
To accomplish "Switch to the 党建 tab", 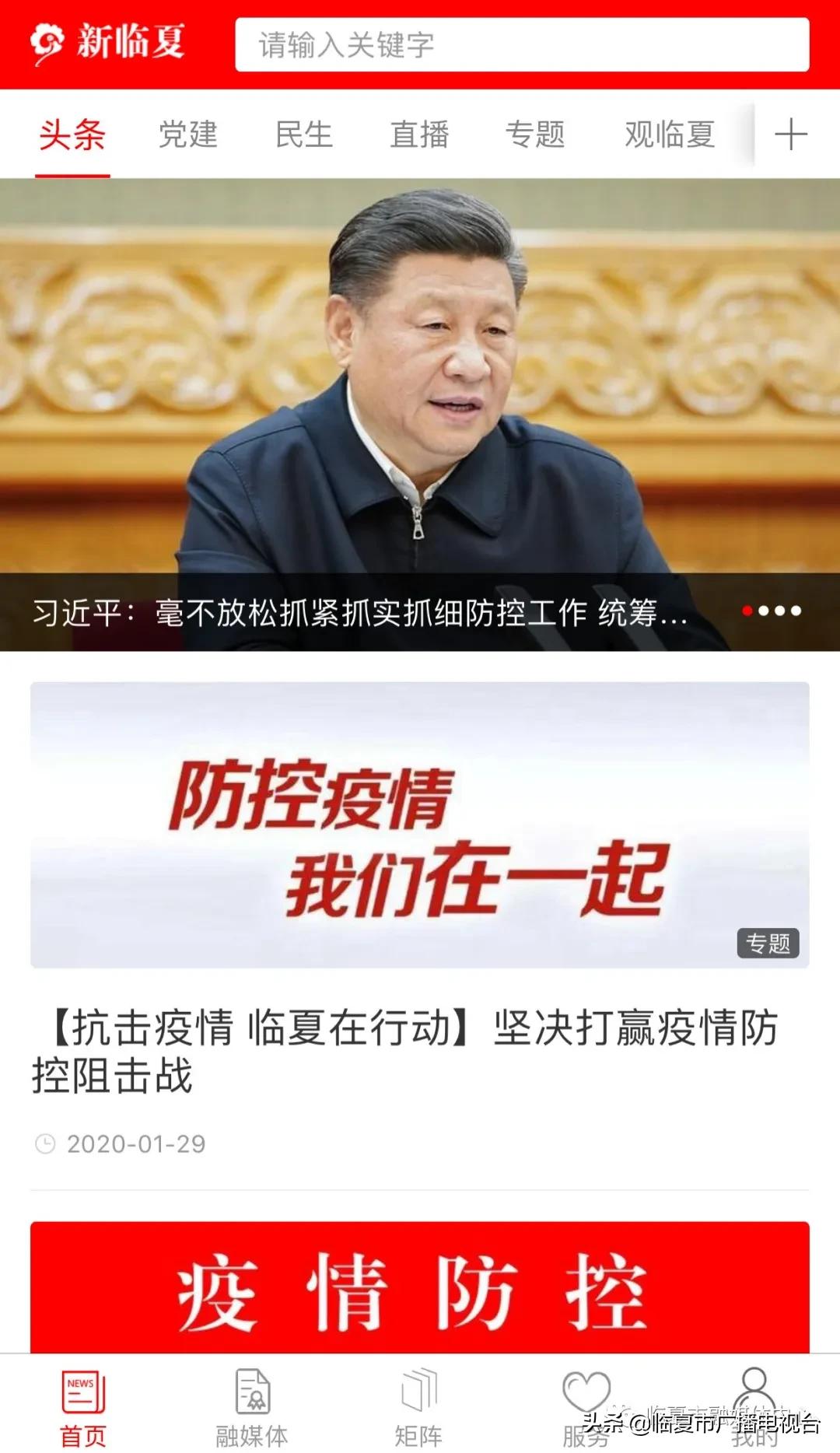I will [187, 134].
